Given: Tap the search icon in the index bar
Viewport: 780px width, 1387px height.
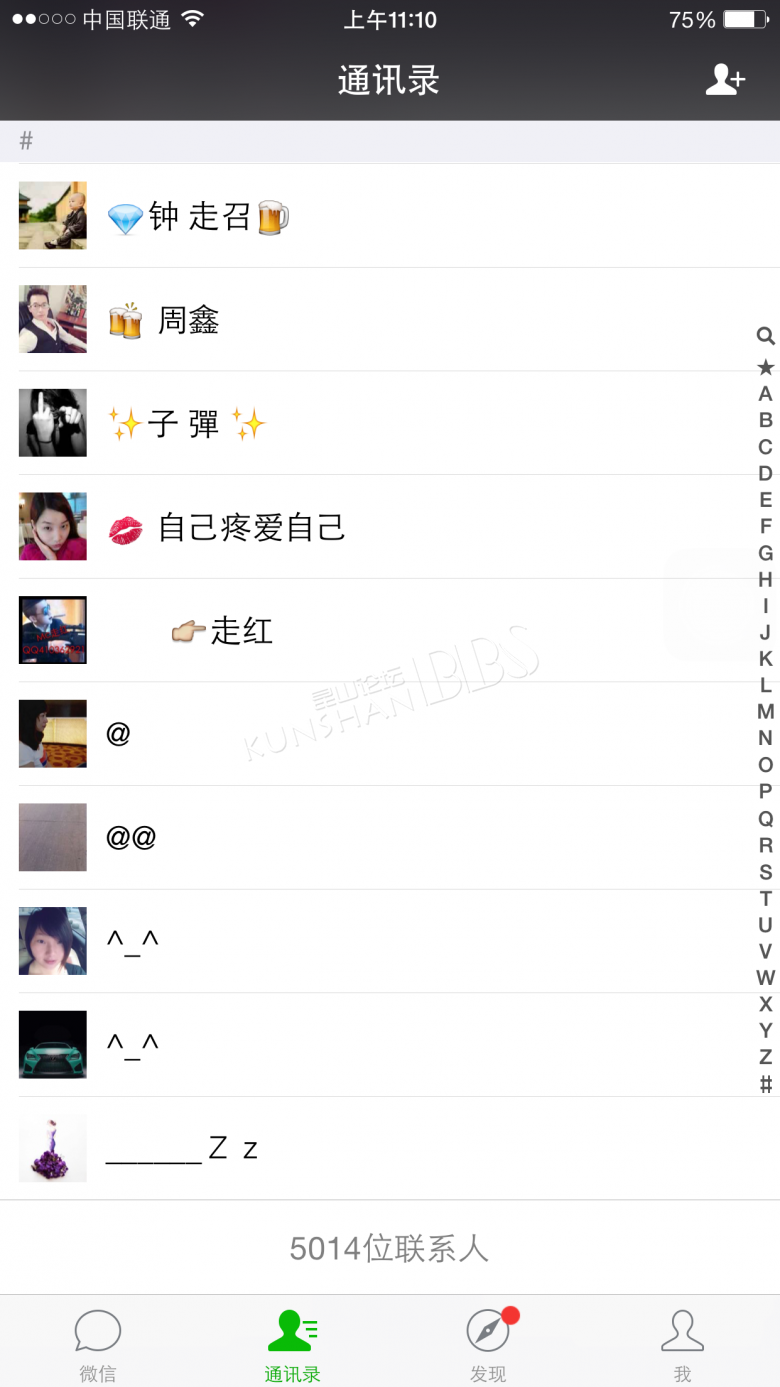Looking at the screenshot, I should [765, 336].
